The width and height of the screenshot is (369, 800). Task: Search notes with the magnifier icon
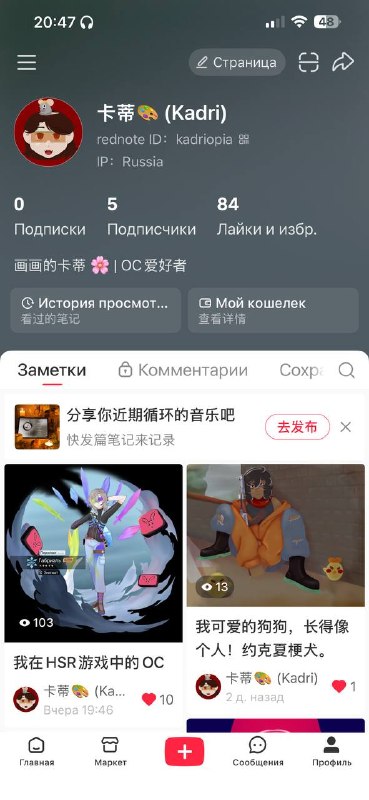347,370
